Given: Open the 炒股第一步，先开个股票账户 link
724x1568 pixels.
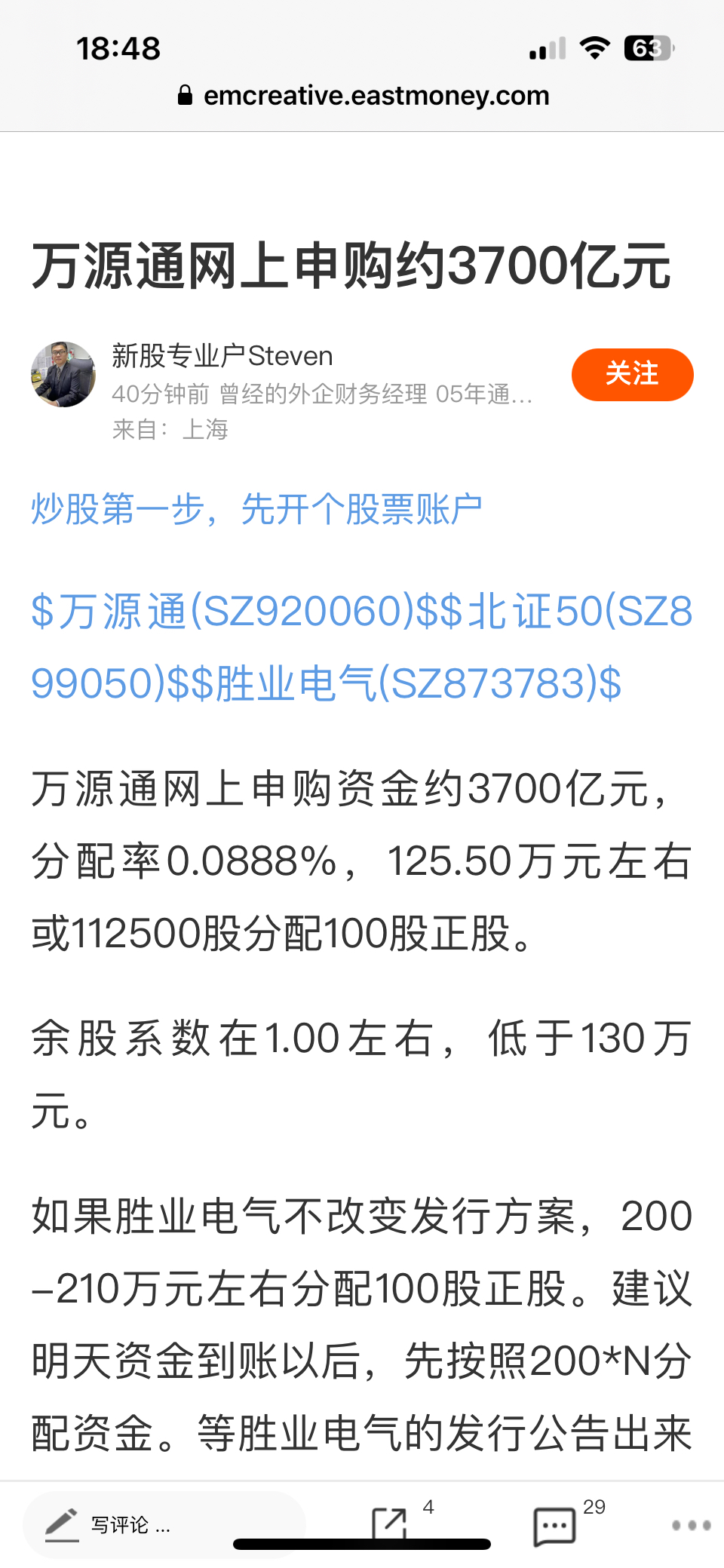Looking at the screenshot, I should [x=256, y=509].
